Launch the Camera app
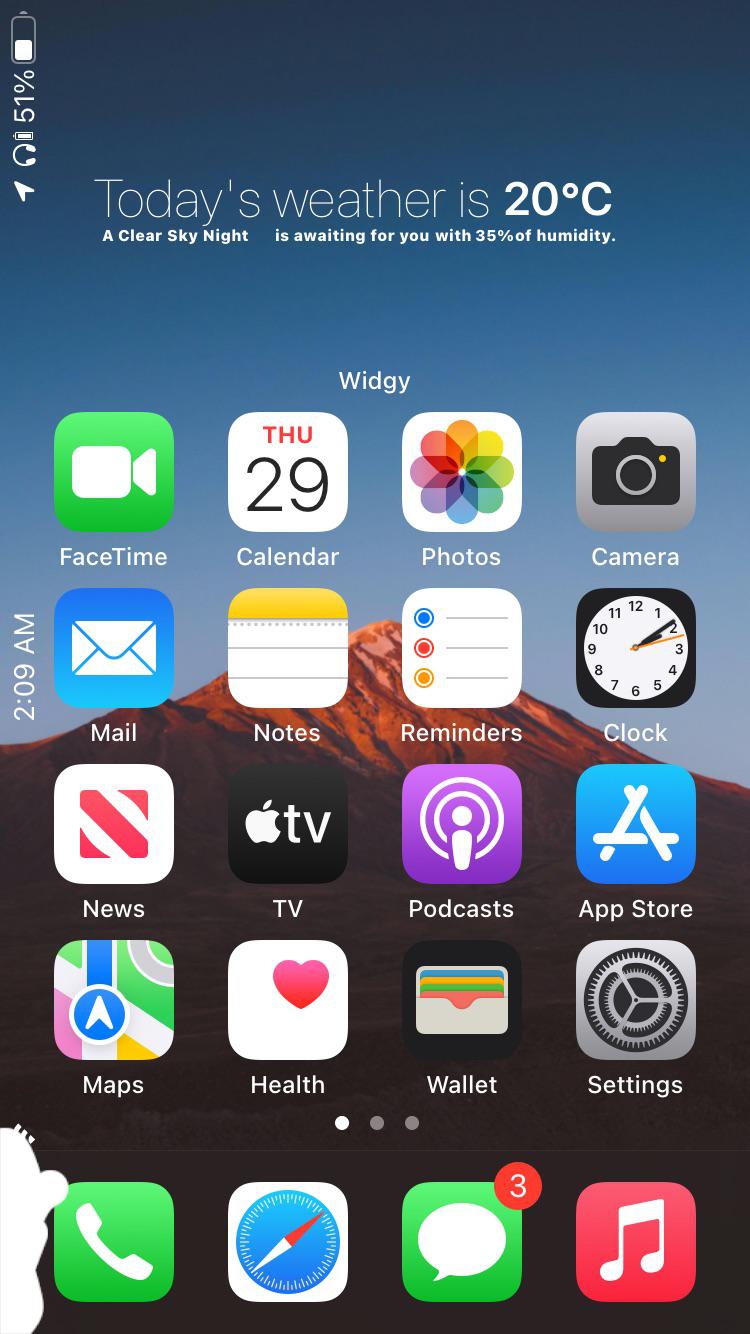Screen dimensions: 750x1334 pyautogui.click(x=636, y=472)
